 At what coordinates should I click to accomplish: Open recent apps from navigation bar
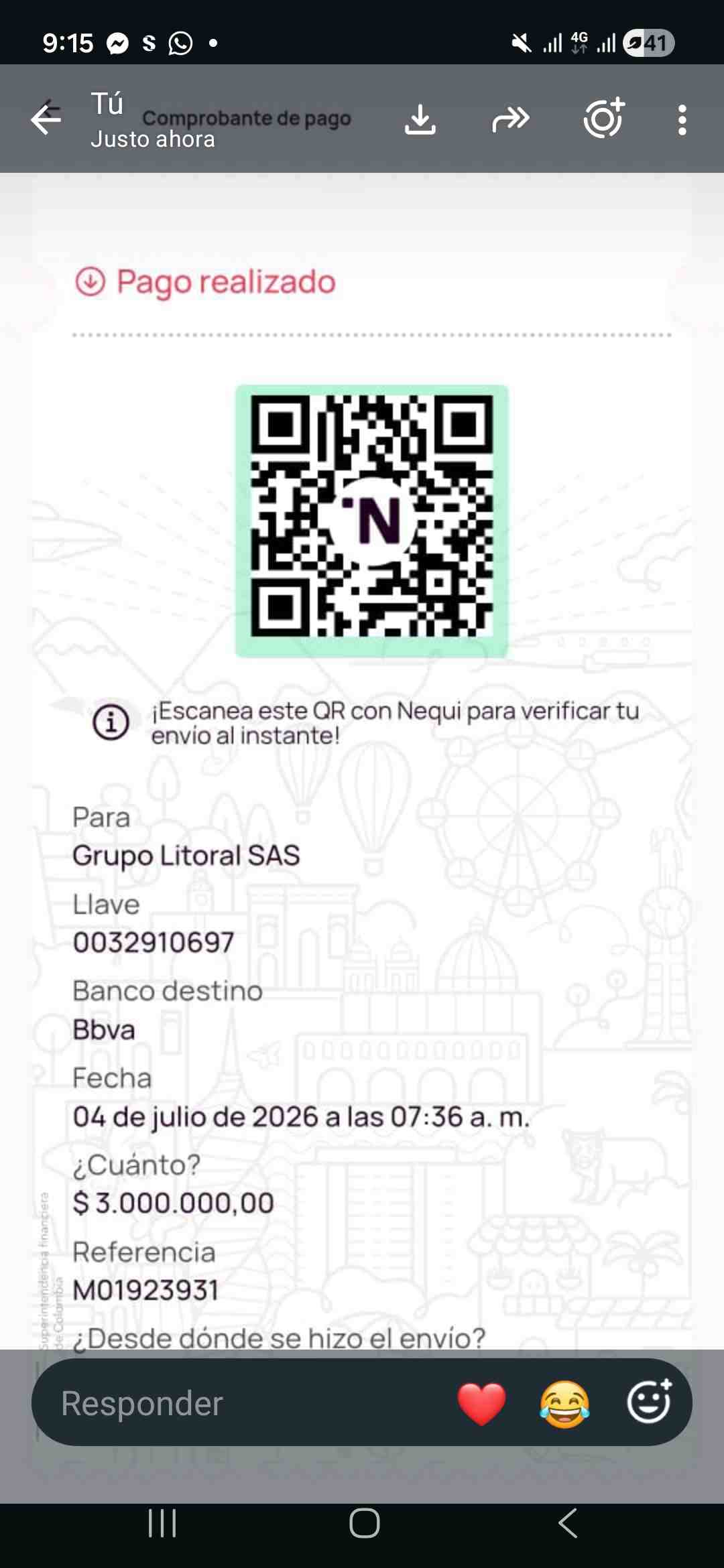pos(162,1523)
